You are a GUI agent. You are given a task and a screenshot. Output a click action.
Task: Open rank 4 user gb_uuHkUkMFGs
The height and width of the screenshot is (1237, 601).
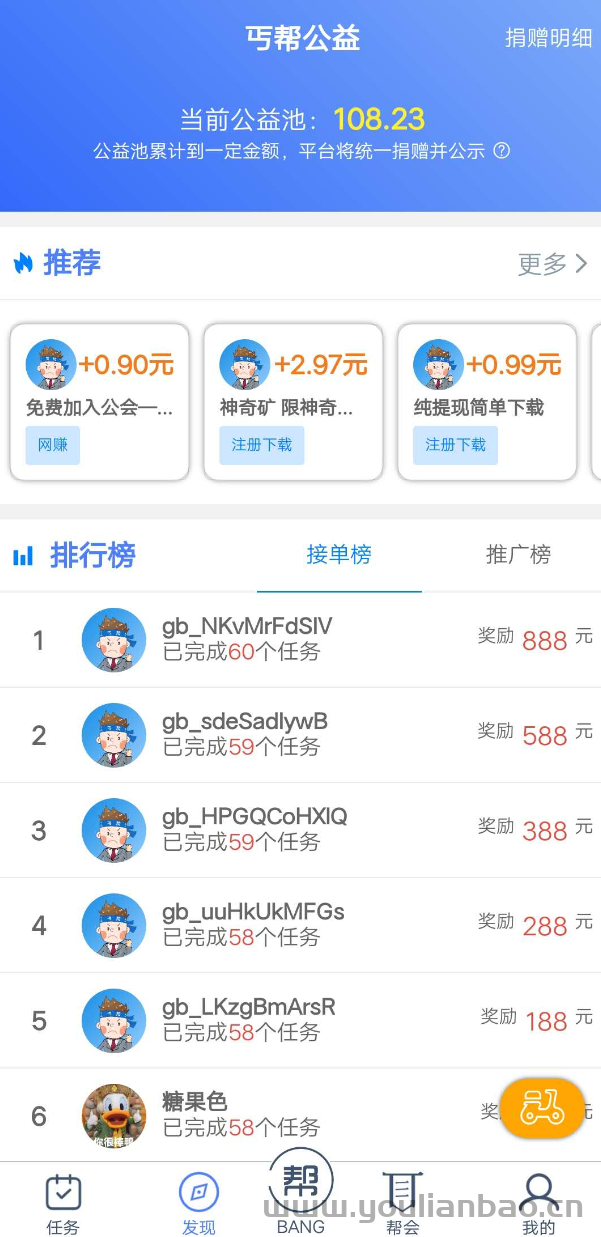click(300, 925)
